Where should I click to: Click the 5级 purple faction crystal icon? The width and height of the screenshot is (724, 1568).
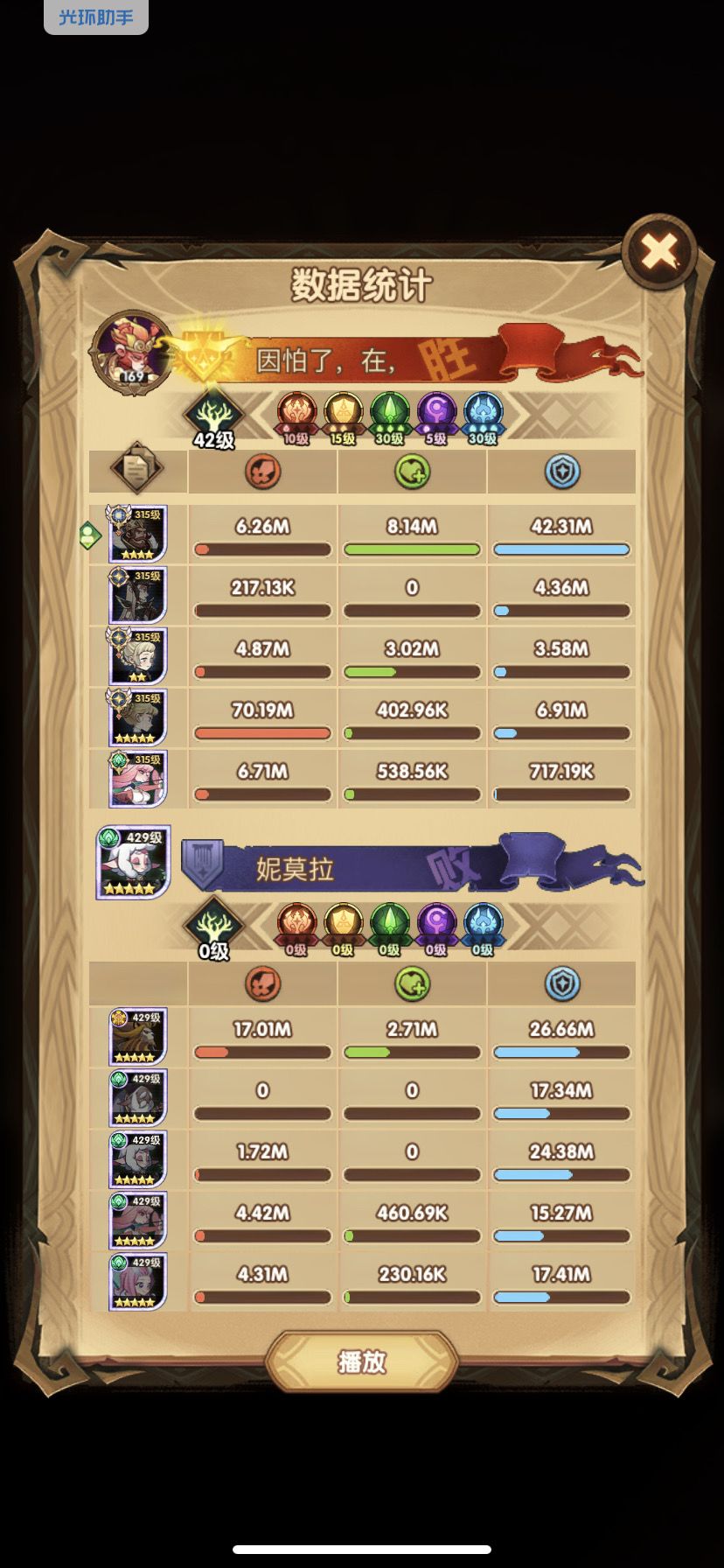435,414
